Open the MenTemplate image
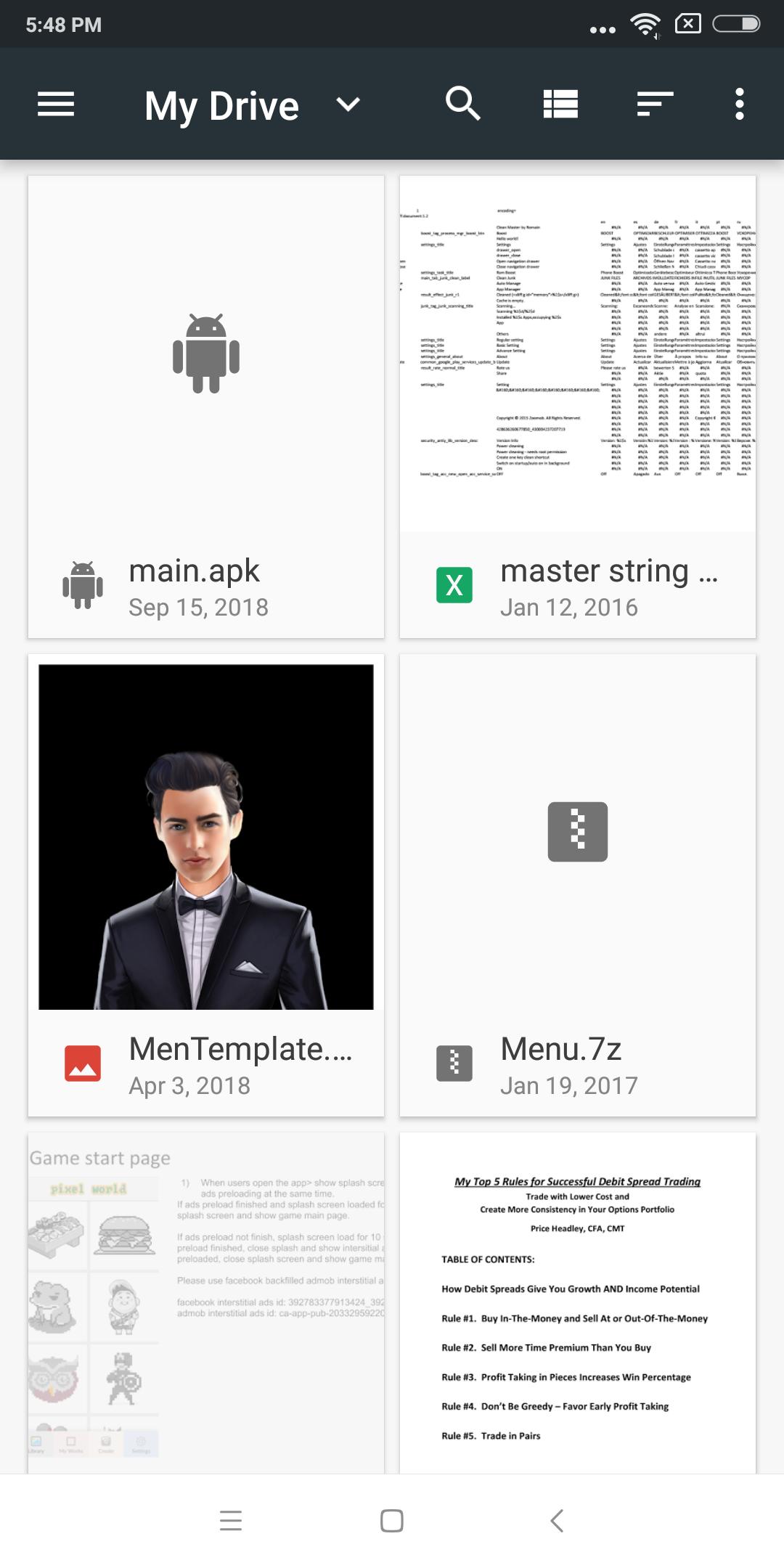The image size is (784, 1568). (206, 884)
